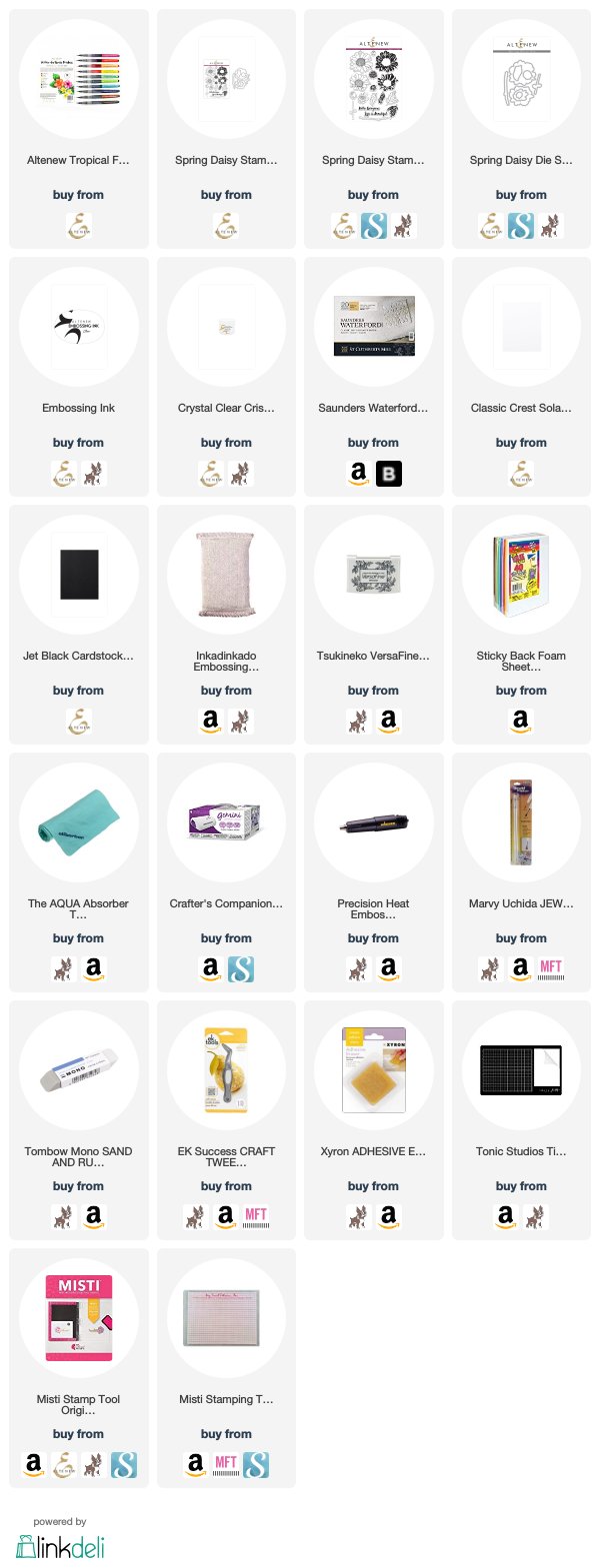Image resolution: width=600 pixels, height=1568 pixels.
Task: Open Amazon link for Tonic Studios Ti…
Action: tap(505, 1216)
